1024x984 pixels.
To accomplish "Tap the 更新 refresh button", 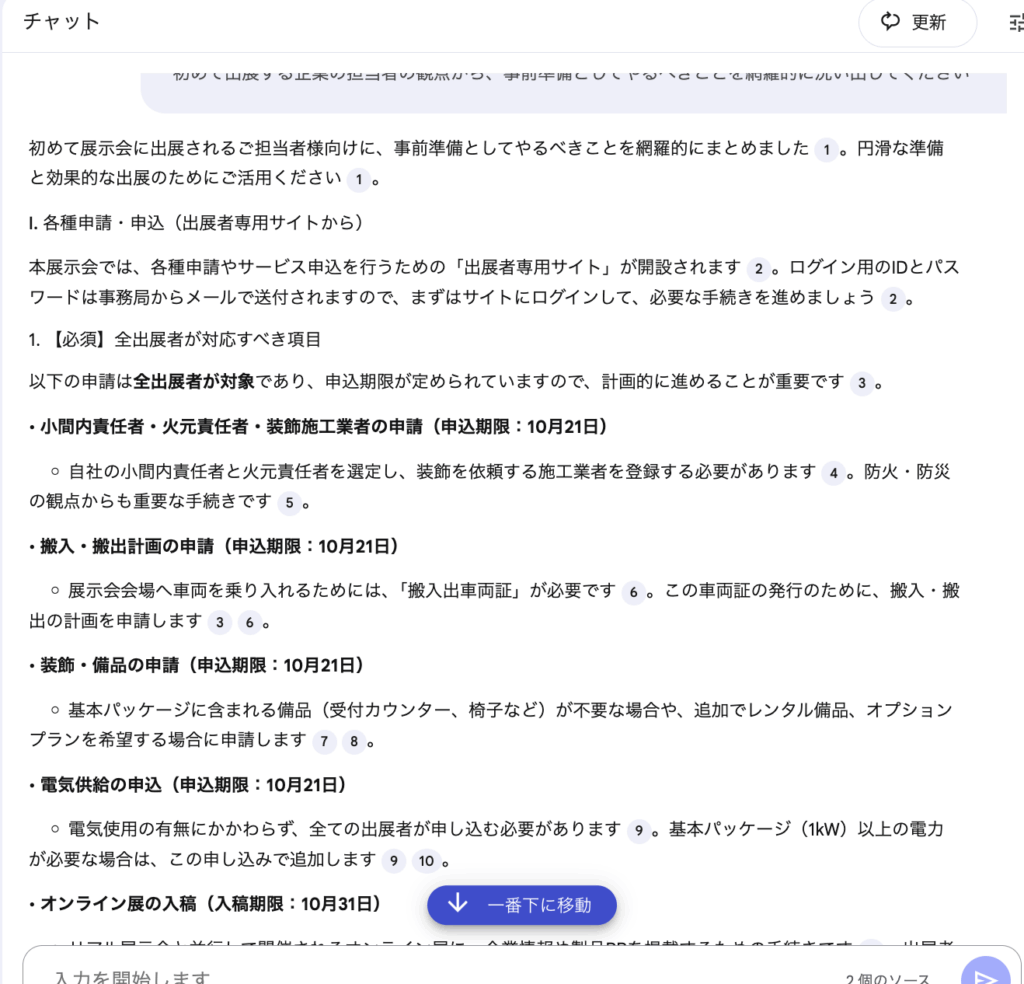I will tap(916, 23).
